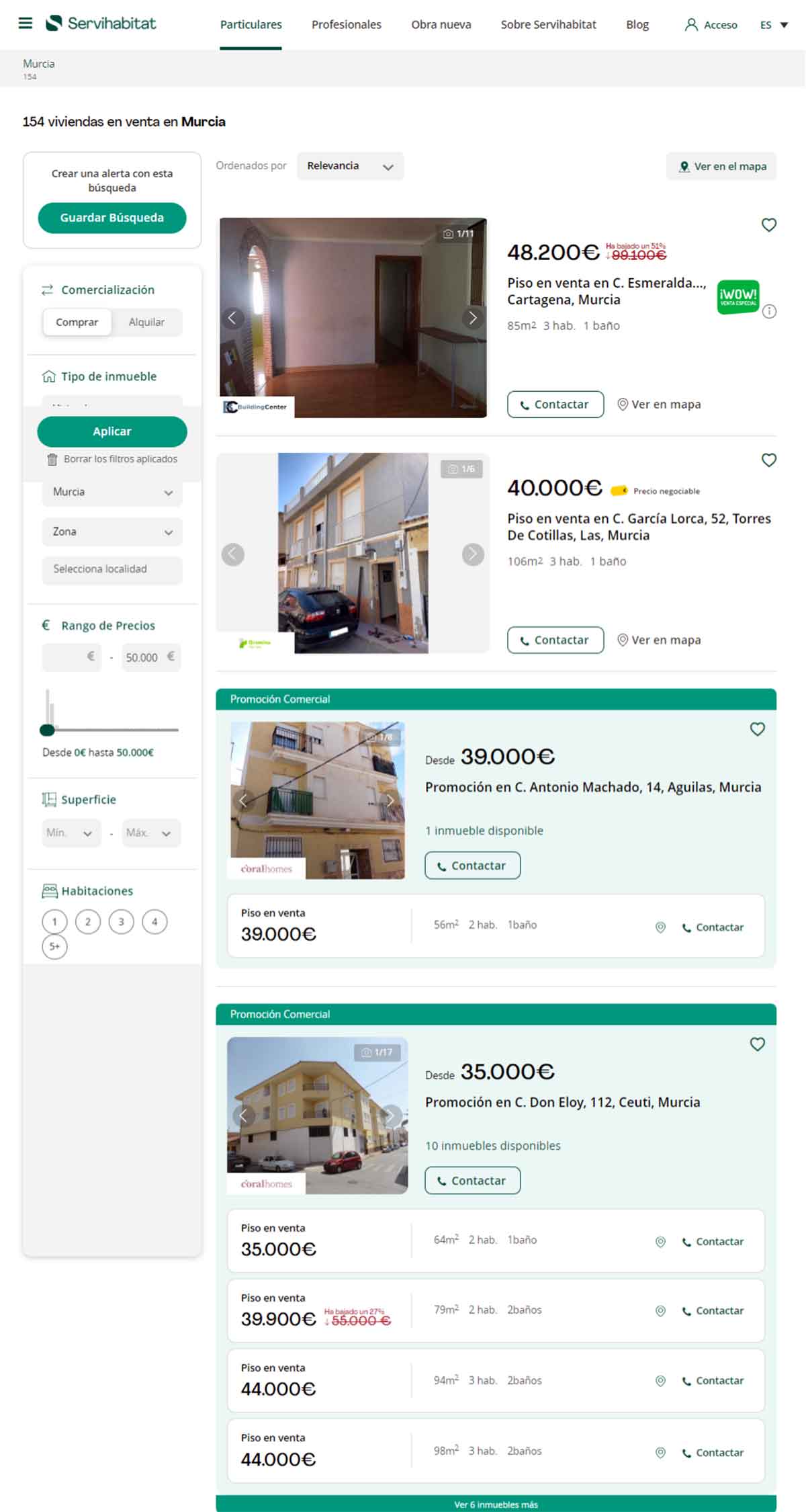This screenshot has width=806, height=1512.
Task: Contact about the García Lorca flat
Action: tap(555, 640)
